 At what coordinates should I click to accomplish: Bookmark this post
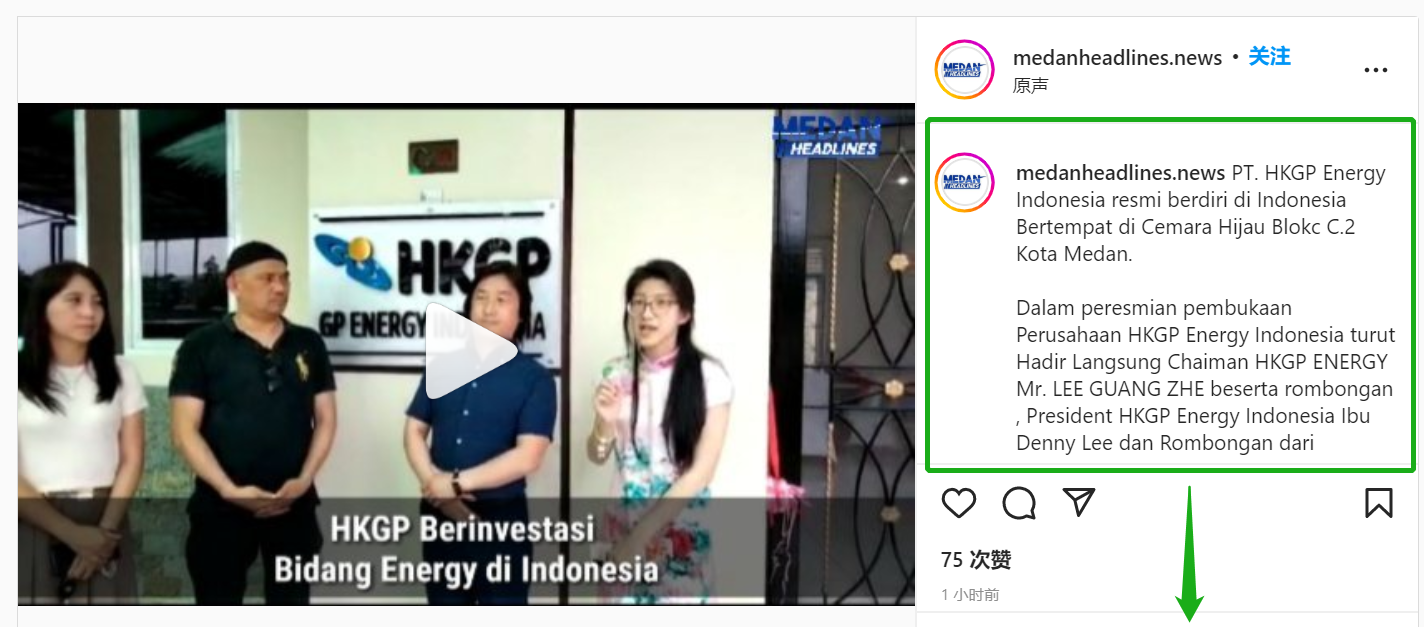1378,502
